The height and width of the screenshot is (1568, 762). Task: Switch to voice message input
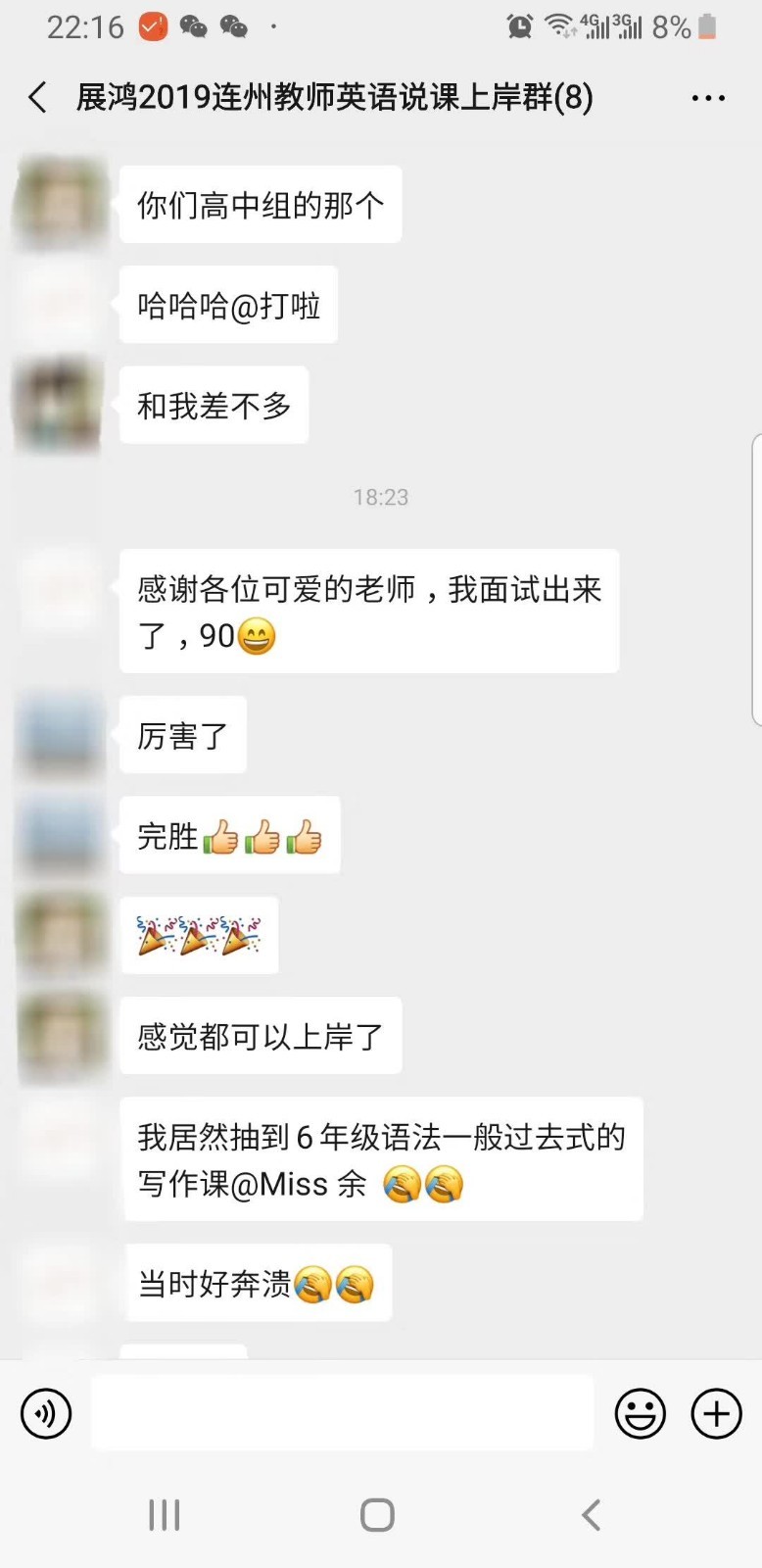coord(46,1413)
